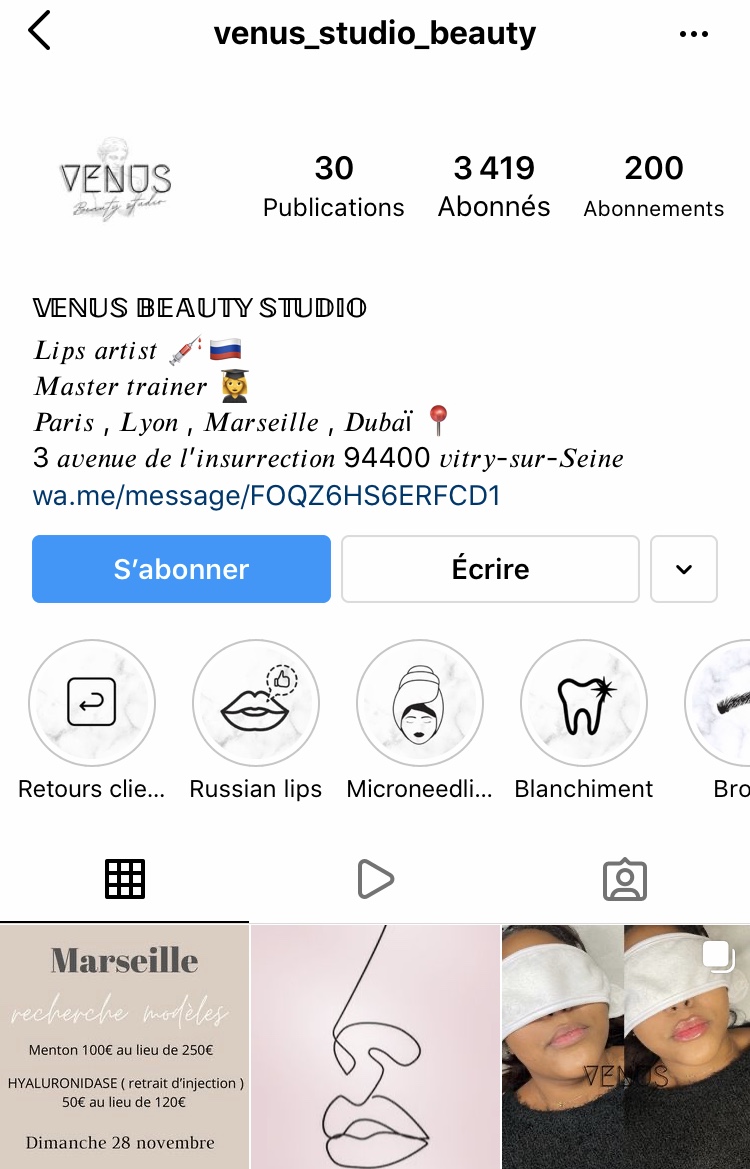Screen dimensions: 750x1169
Task: Switch to the Reels video tab
Action: 375,879
